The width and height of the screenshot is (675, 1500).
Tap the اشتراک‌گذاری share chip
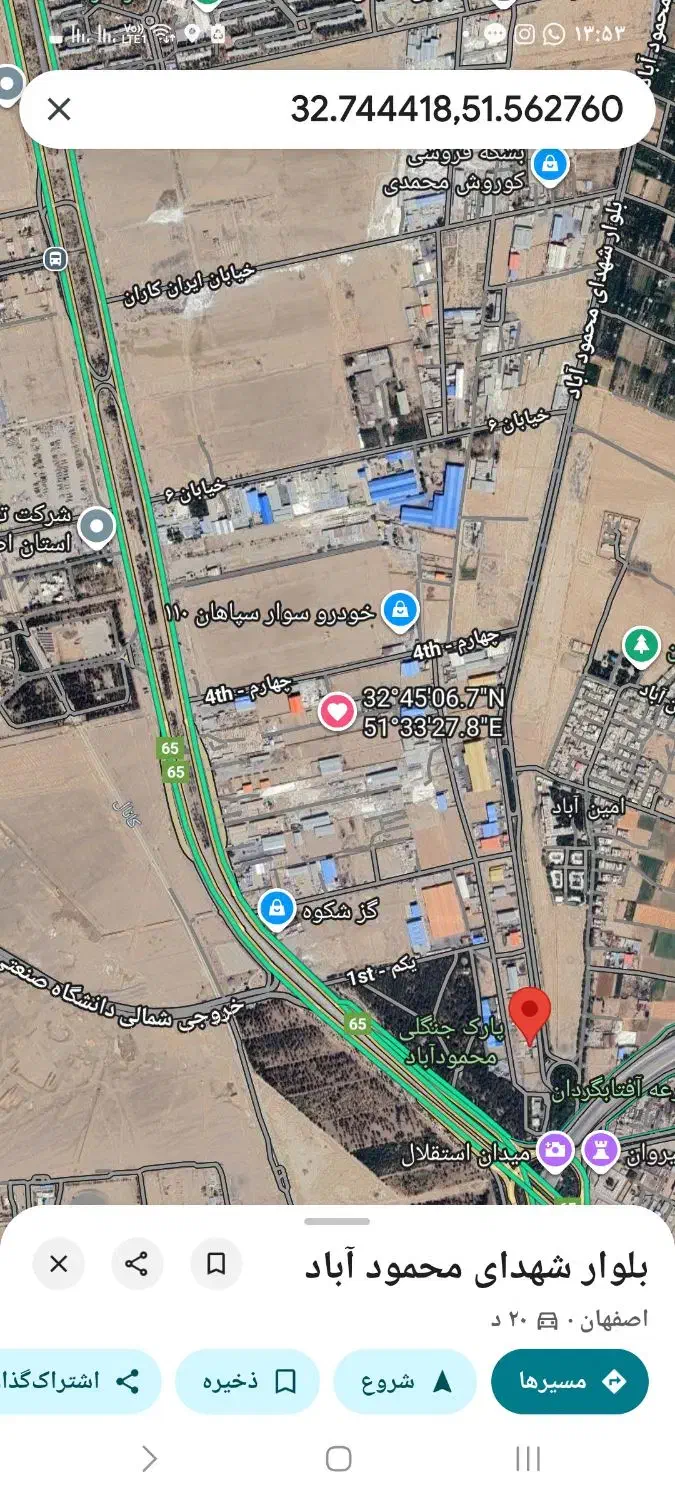pyautogui.click(x=80, y=1382)
